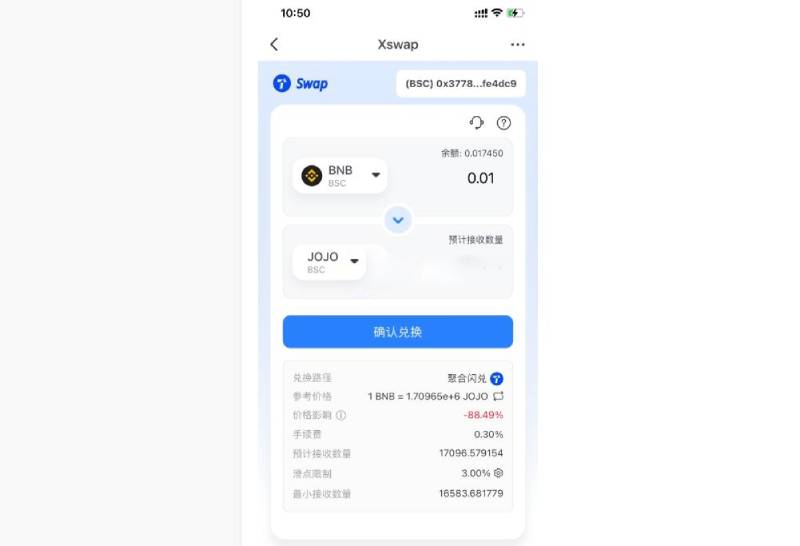Flip the reference price rate display
The image size is (800, 546).
pos(498,397)
